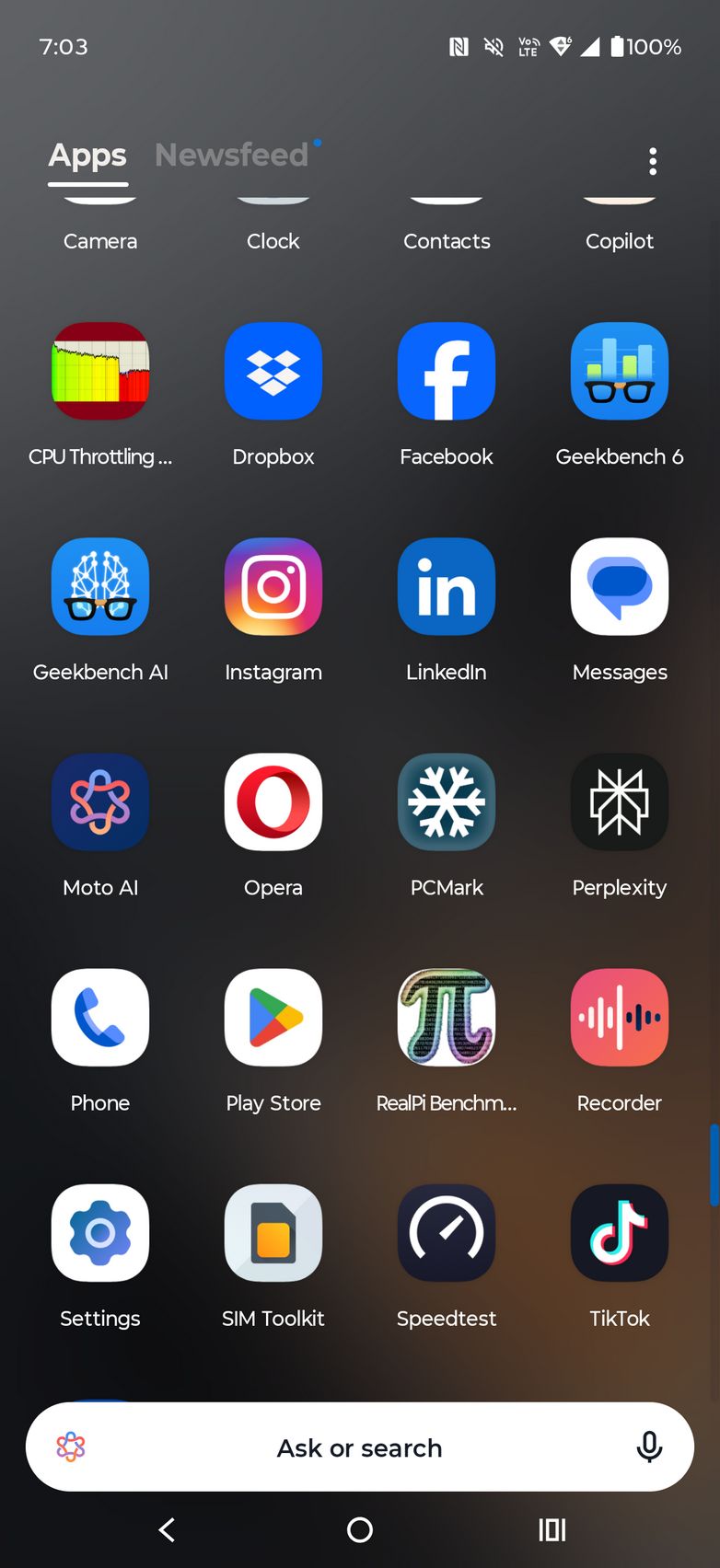
Task: Open the LinkedIn app
Action: [x=447, y=587]
